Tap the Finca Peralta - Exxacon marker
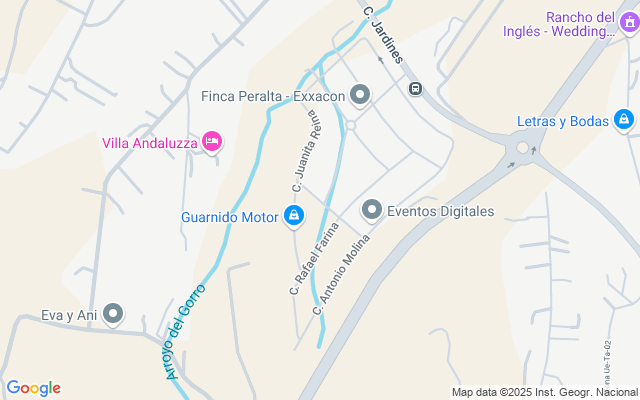 point(360,96)
